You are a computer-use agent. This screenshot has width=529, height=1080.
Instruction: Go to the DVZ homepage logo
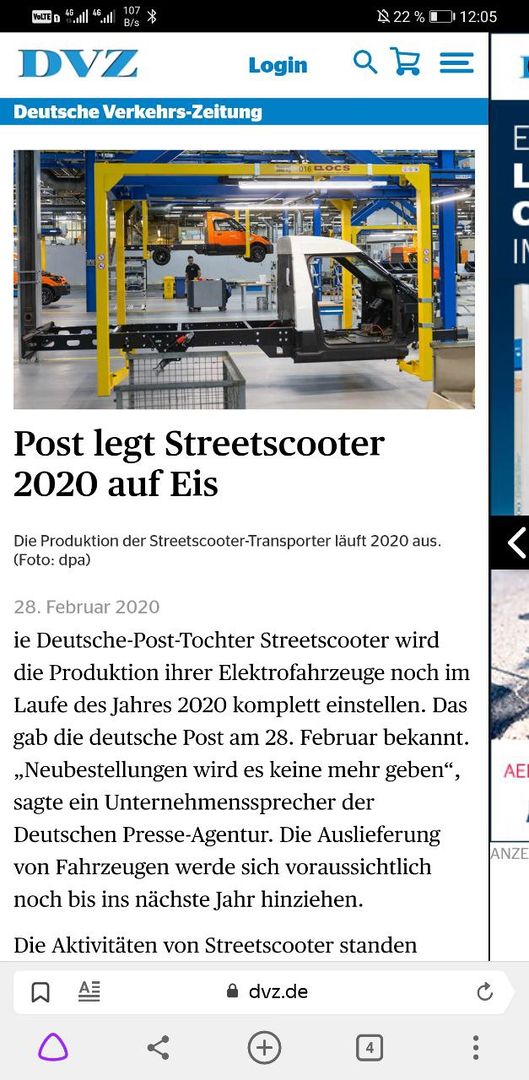coord(78,64)
